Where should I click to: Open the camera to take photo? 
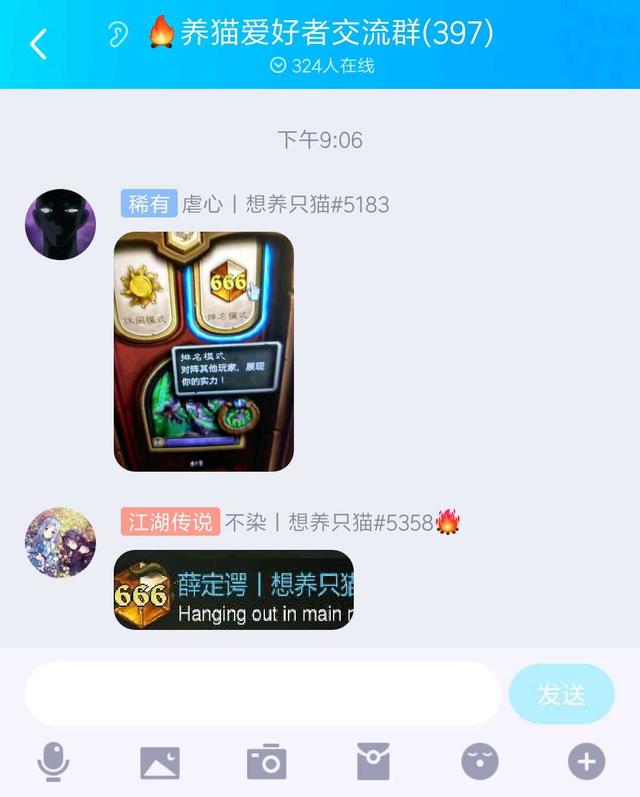click(266, 762)
